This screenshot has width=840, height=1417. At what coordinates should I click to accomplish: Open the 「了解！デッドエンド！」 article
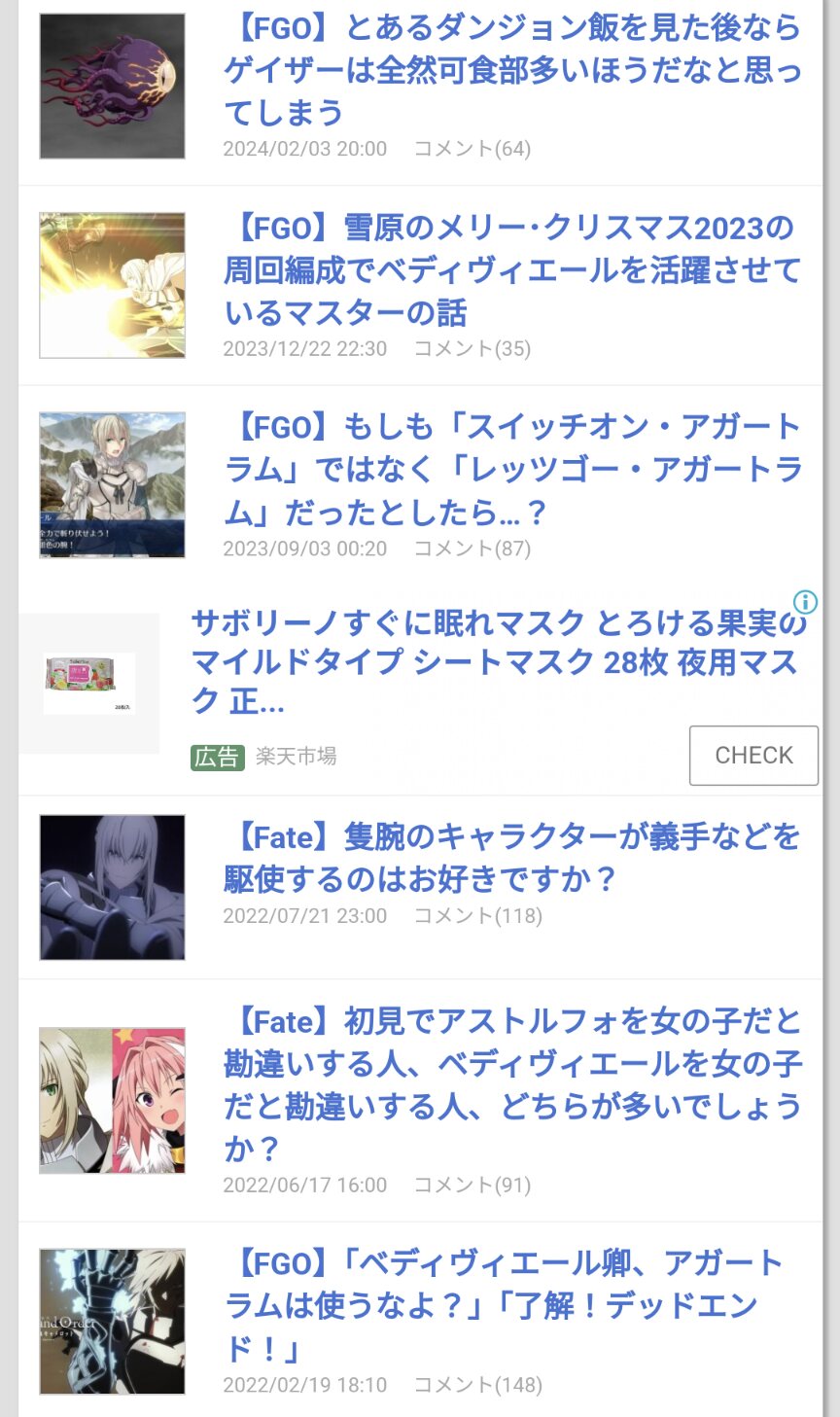pyautogui.click(x=503, y=1305)
